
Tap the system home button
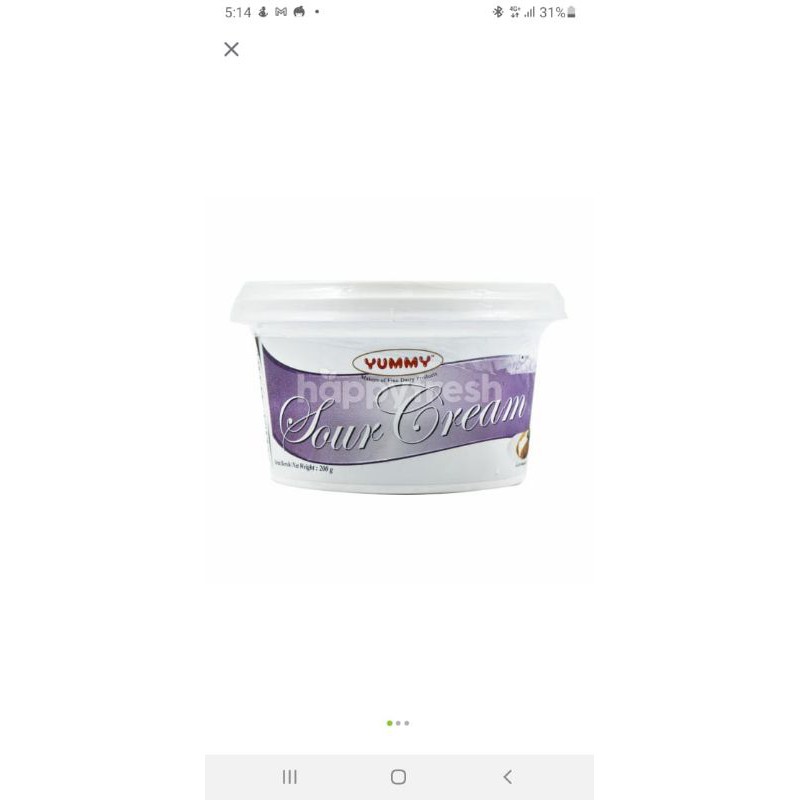pyautogui.click(x=399, y=777)
